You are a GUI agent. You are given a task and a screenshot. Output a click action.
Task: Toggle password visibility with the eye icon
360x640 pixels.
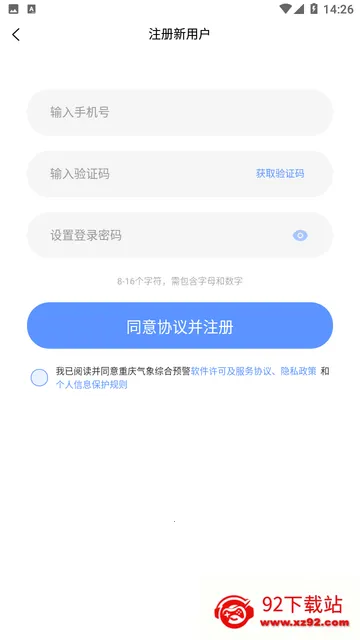(300, 236)
